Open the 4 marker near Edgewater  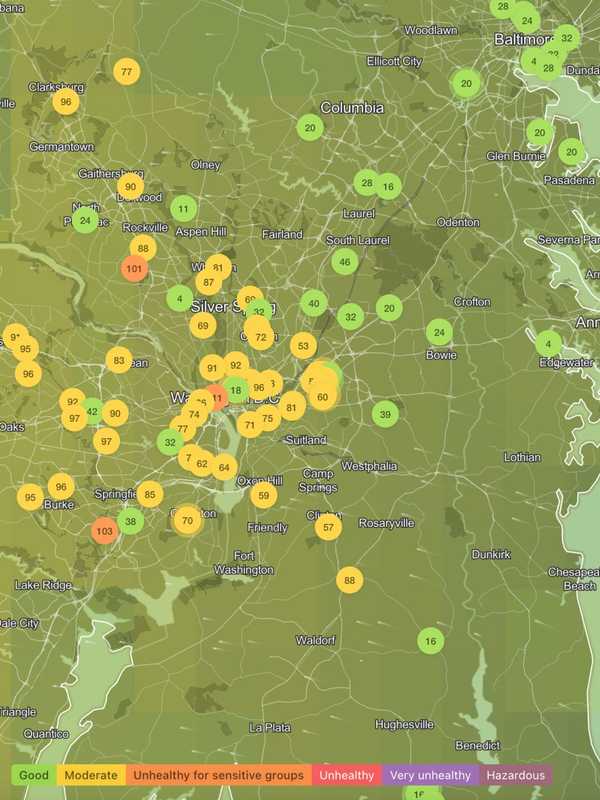coord(548,344)
